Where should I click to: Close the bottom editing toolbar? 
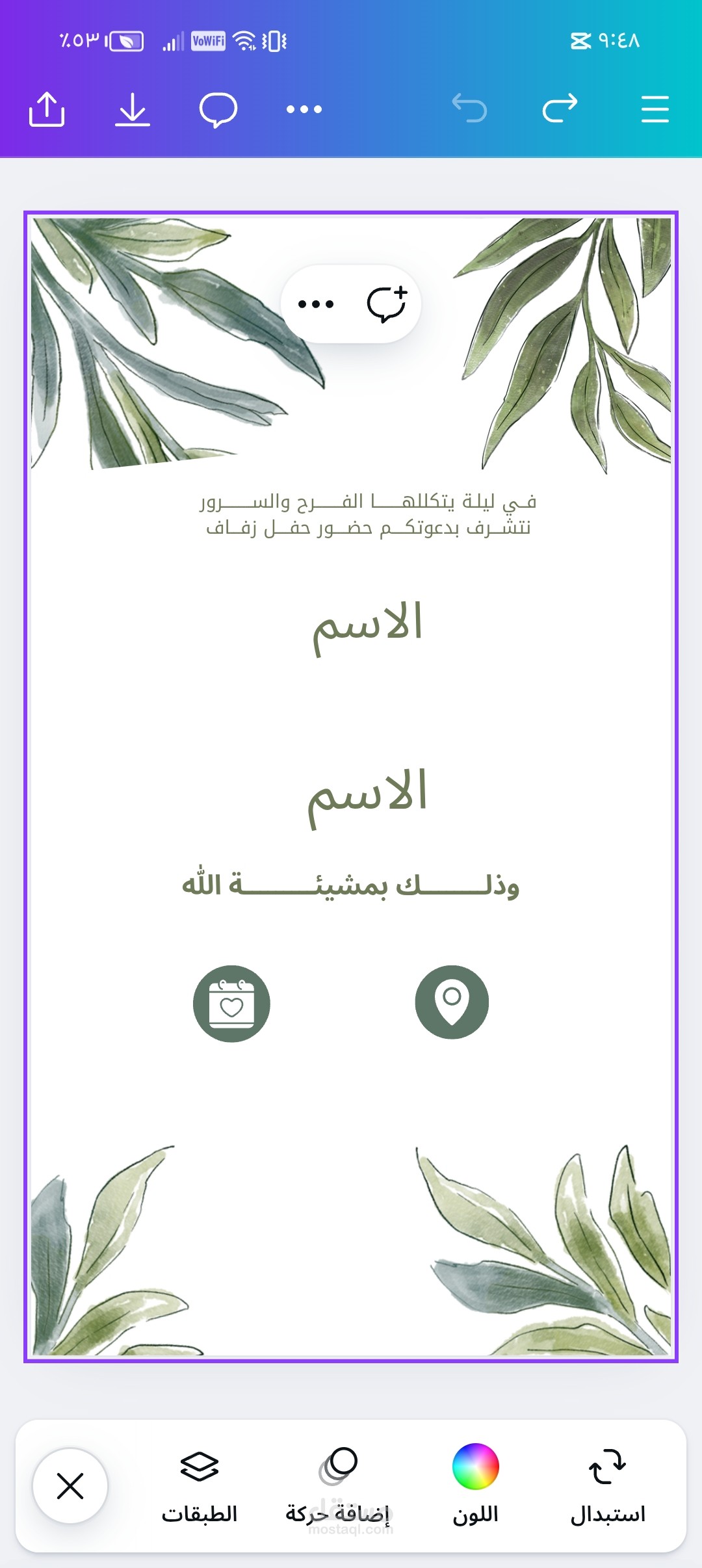tap(70, 1486)
